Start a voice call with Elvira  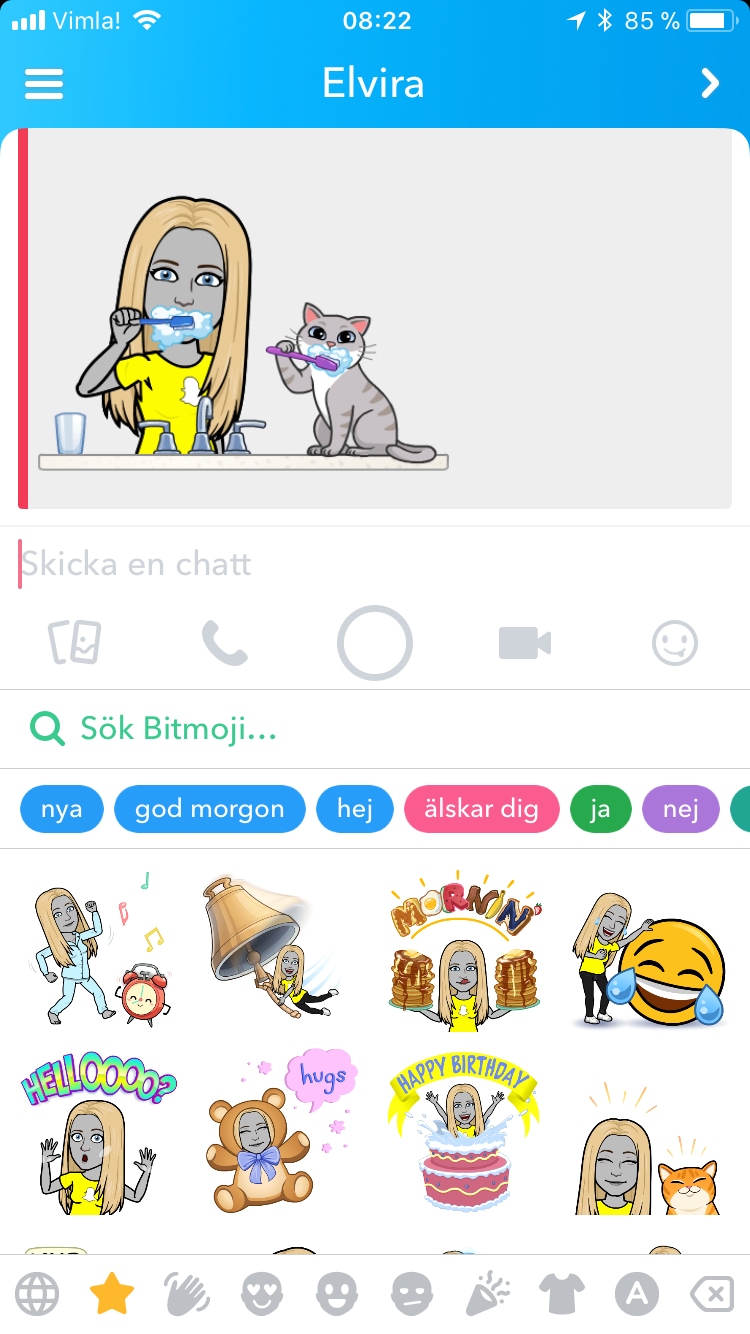click(224, 643)
